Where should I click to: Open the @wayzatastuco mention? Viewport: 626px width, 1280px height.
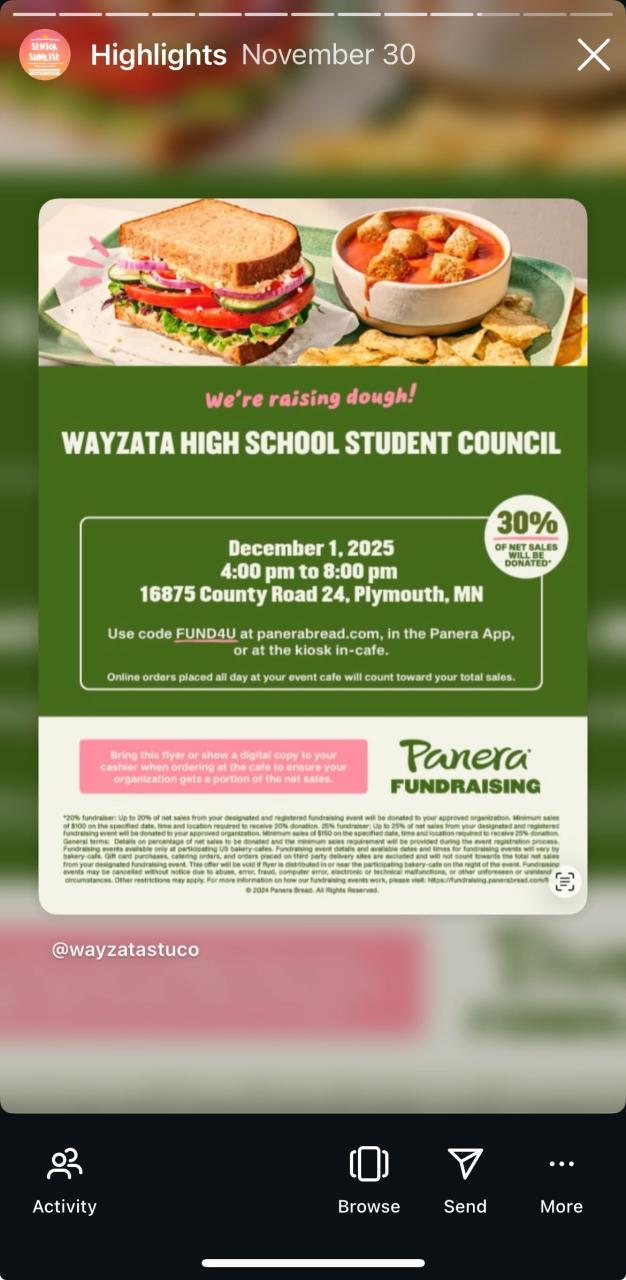[x=126, y=949]
